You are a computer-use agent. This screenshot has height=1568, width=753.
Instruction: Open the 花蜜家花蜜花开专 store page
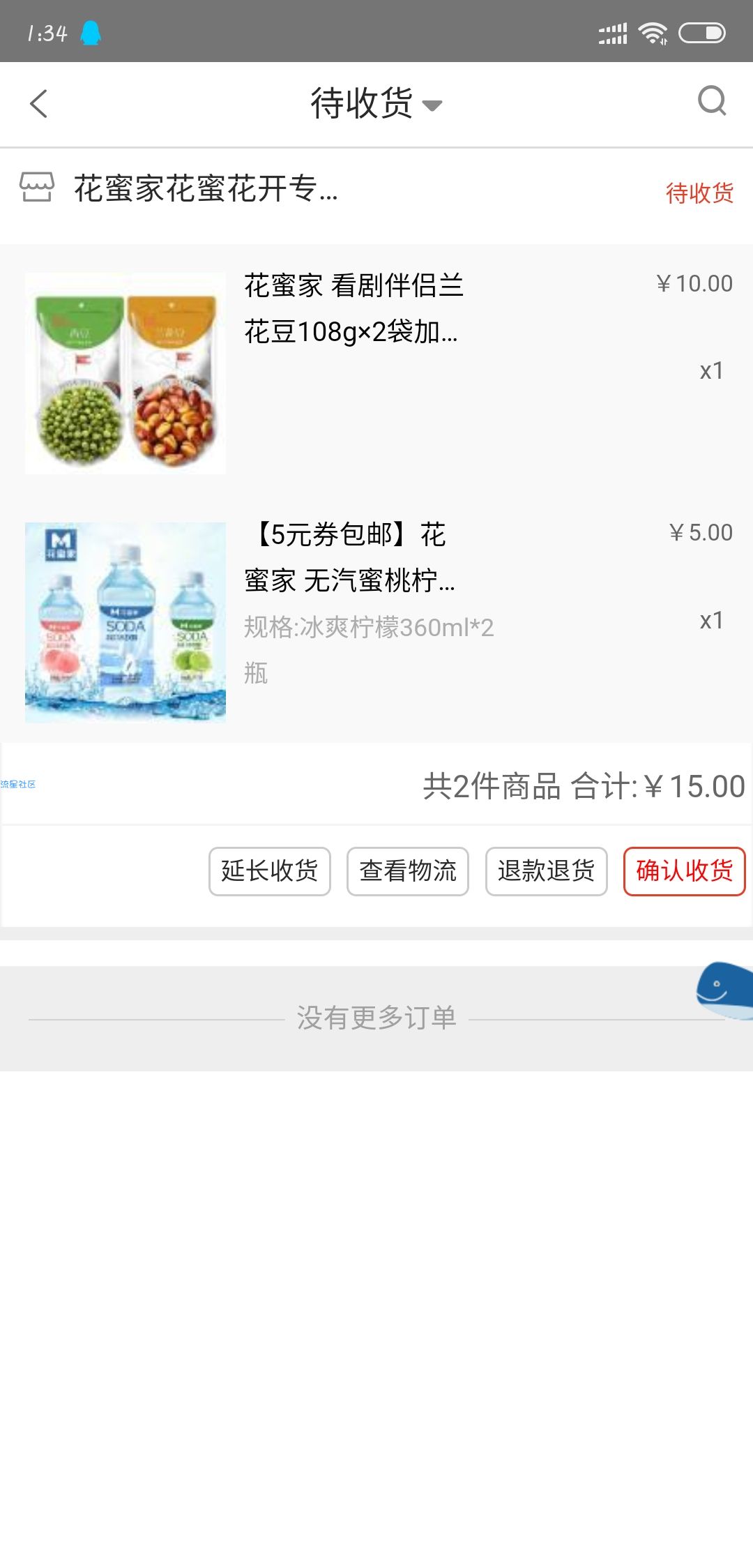pos(206,188)
